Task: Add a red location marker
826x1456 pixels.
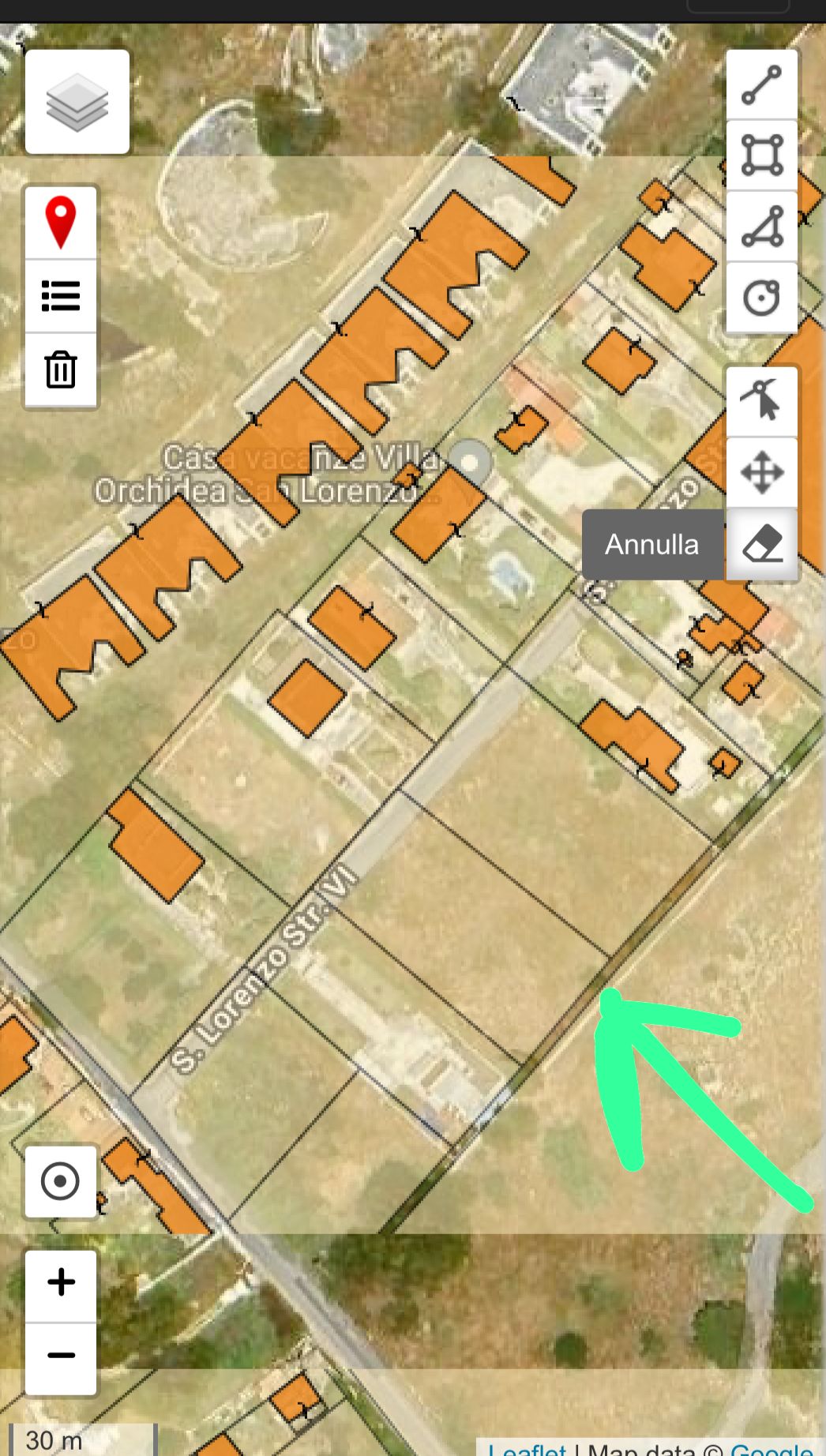Action: click(x=61, y=223)
